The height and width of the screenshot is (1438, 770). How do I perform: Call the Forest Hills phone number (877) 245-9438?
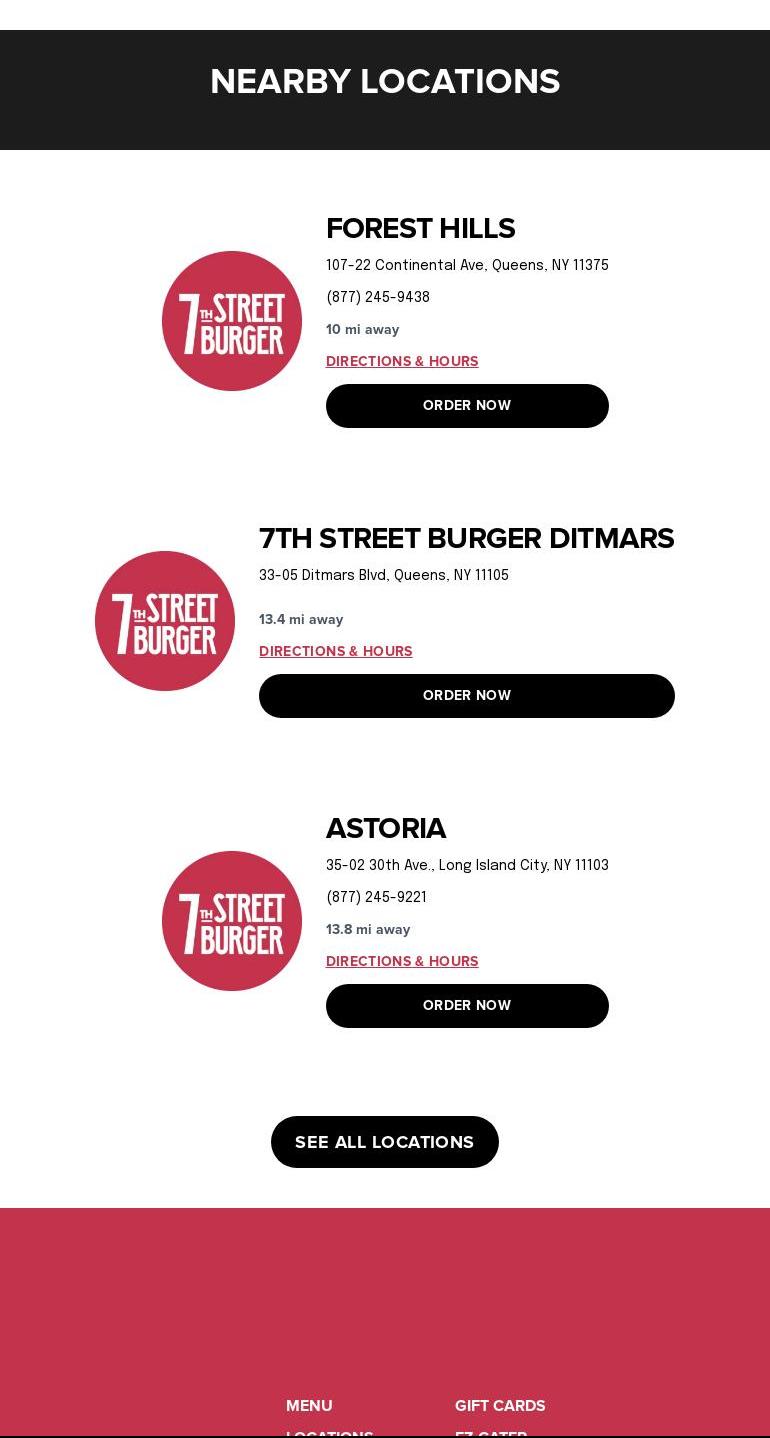click(x=378, y=297)
